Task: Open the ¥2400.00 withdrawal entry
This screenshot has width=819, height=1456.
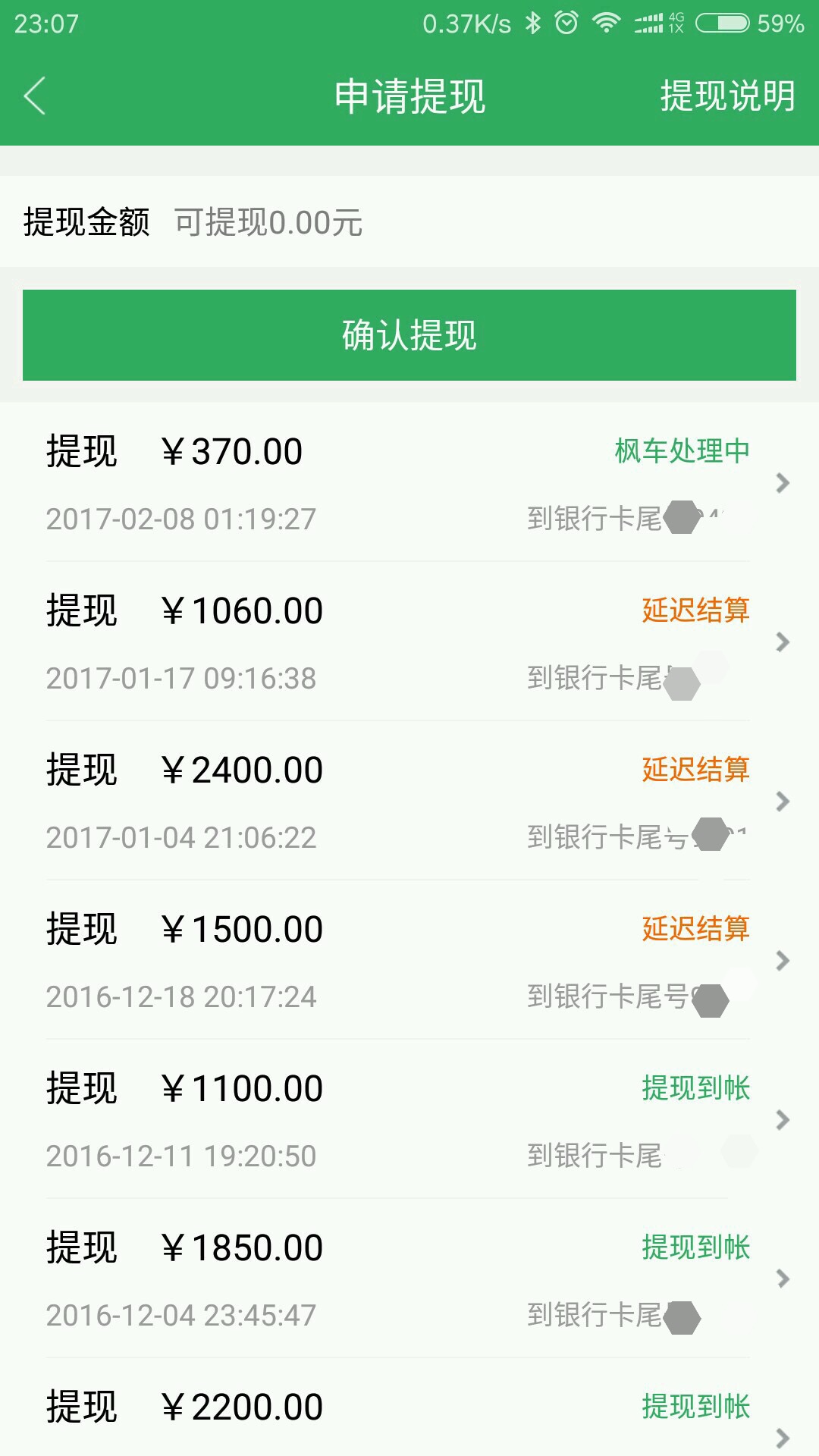Action: click(x=409, y=802)
